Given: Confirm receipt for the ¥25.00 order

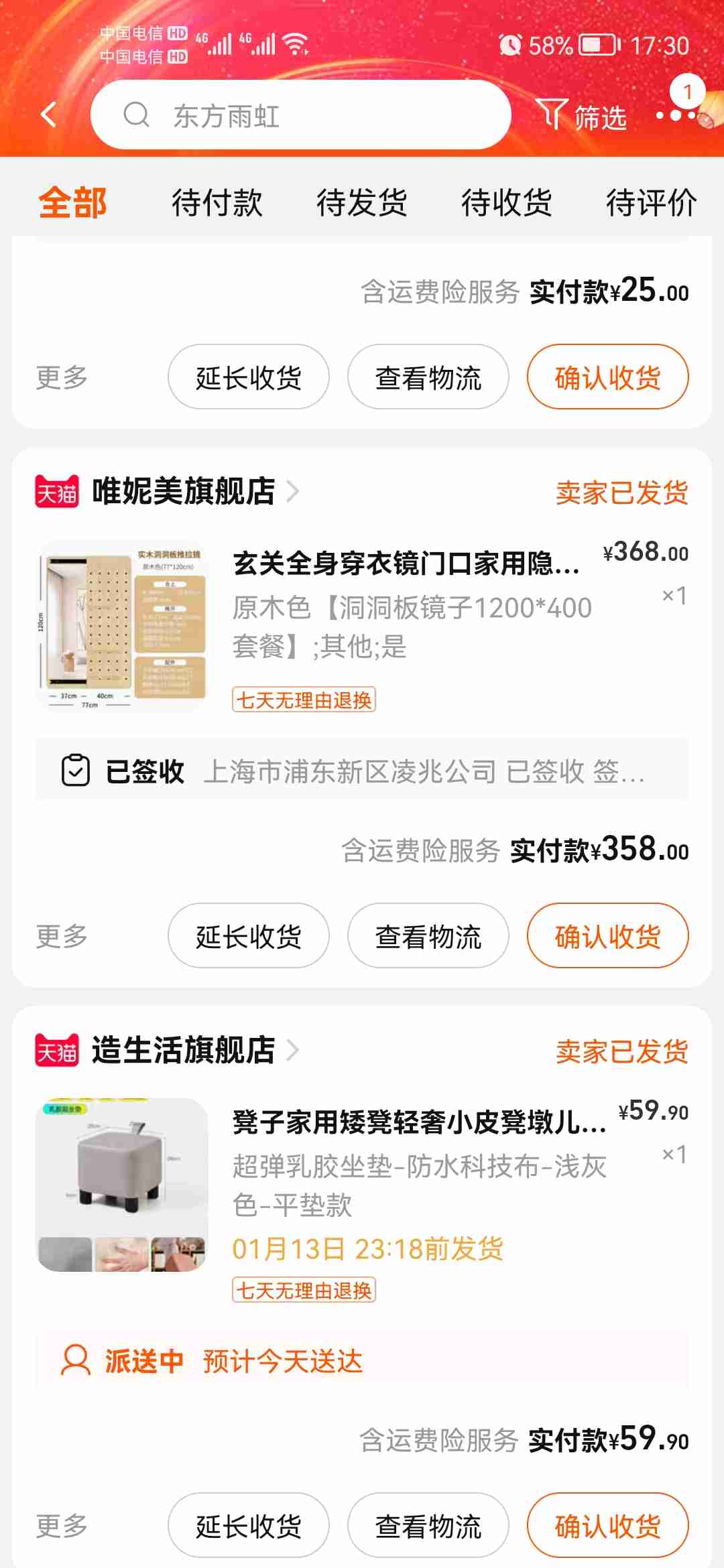Looking at the screenshot, I should (x=607, y=377).
